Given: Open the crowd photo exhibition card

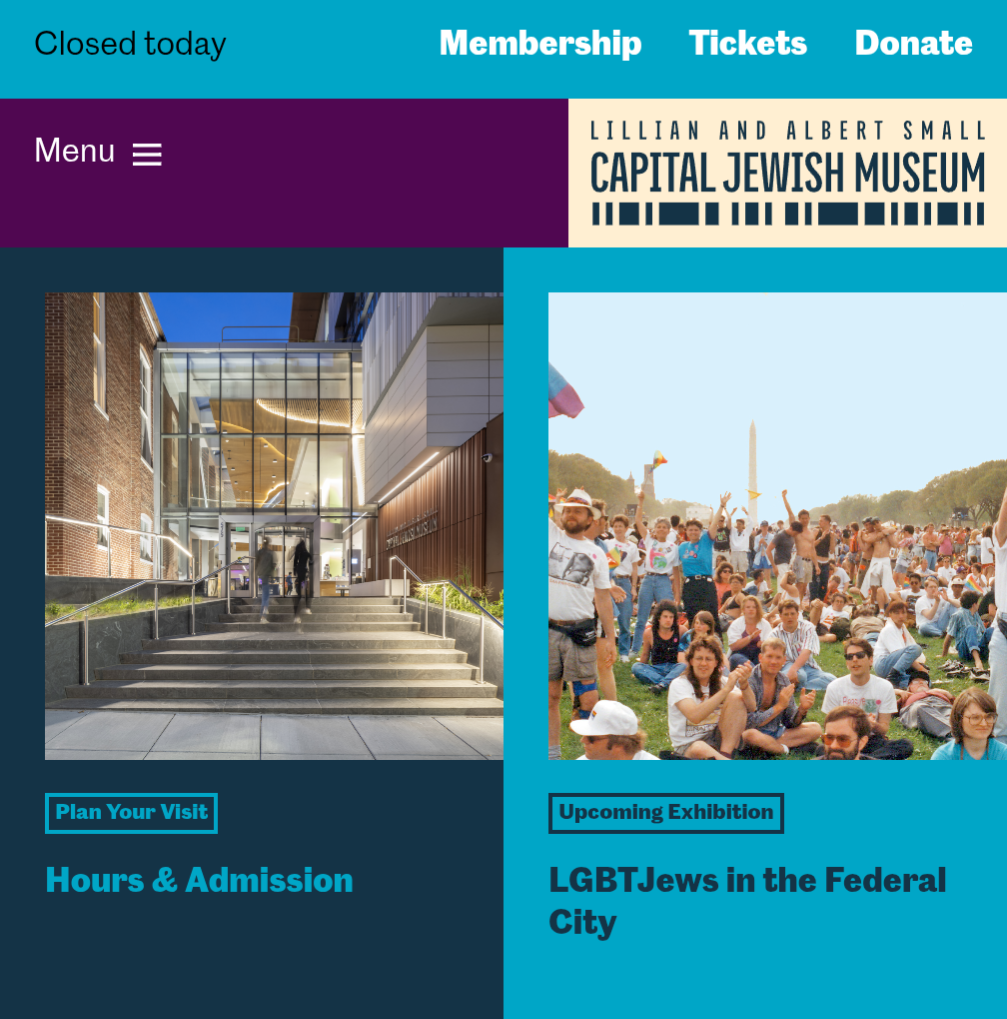Looking at the screenshot, I should point(777,525).
